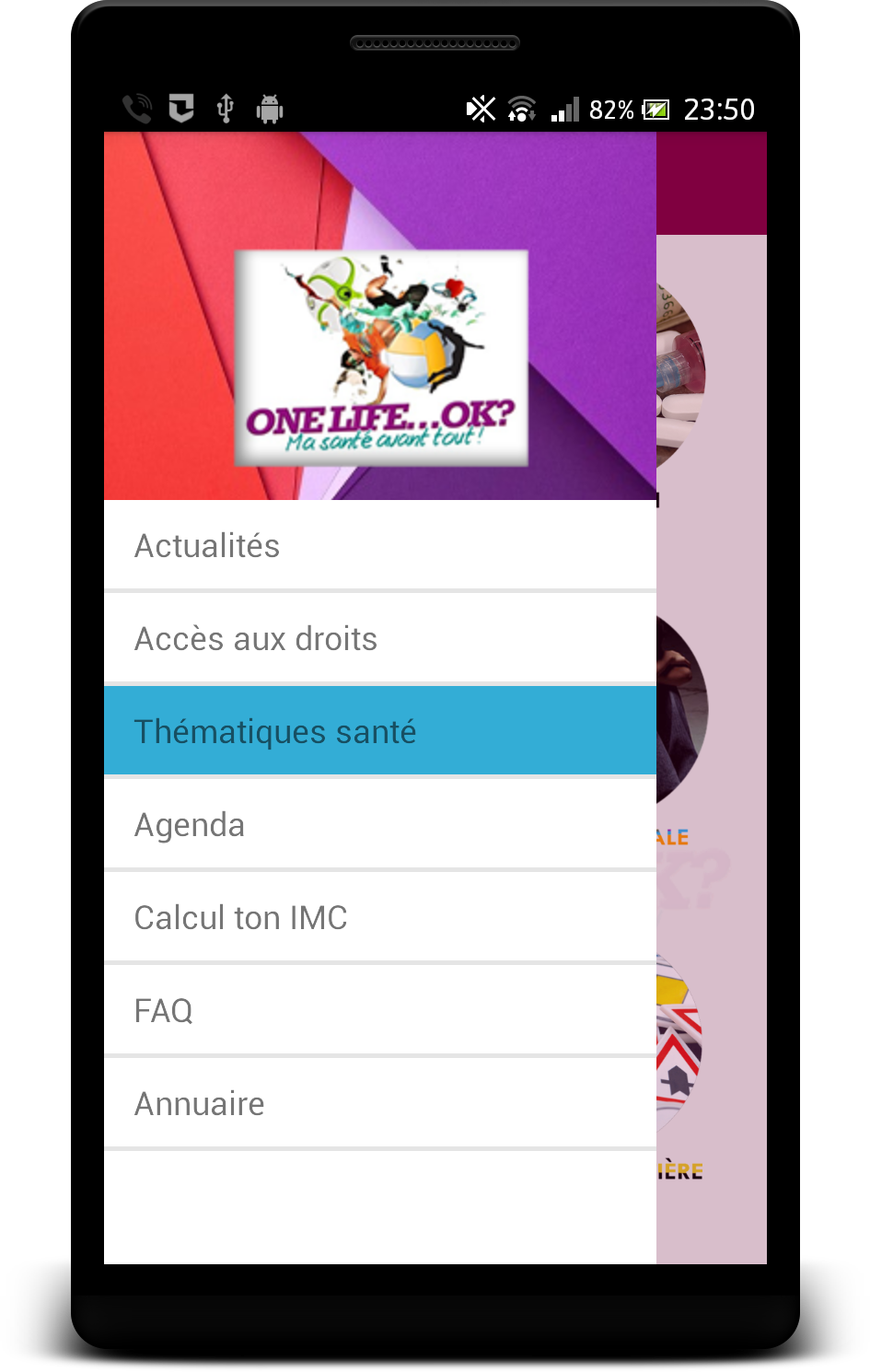Go to Accès aux droits
Image resolution: width=870 pixels, height=1372 pixels.
[x=379, y=638]
